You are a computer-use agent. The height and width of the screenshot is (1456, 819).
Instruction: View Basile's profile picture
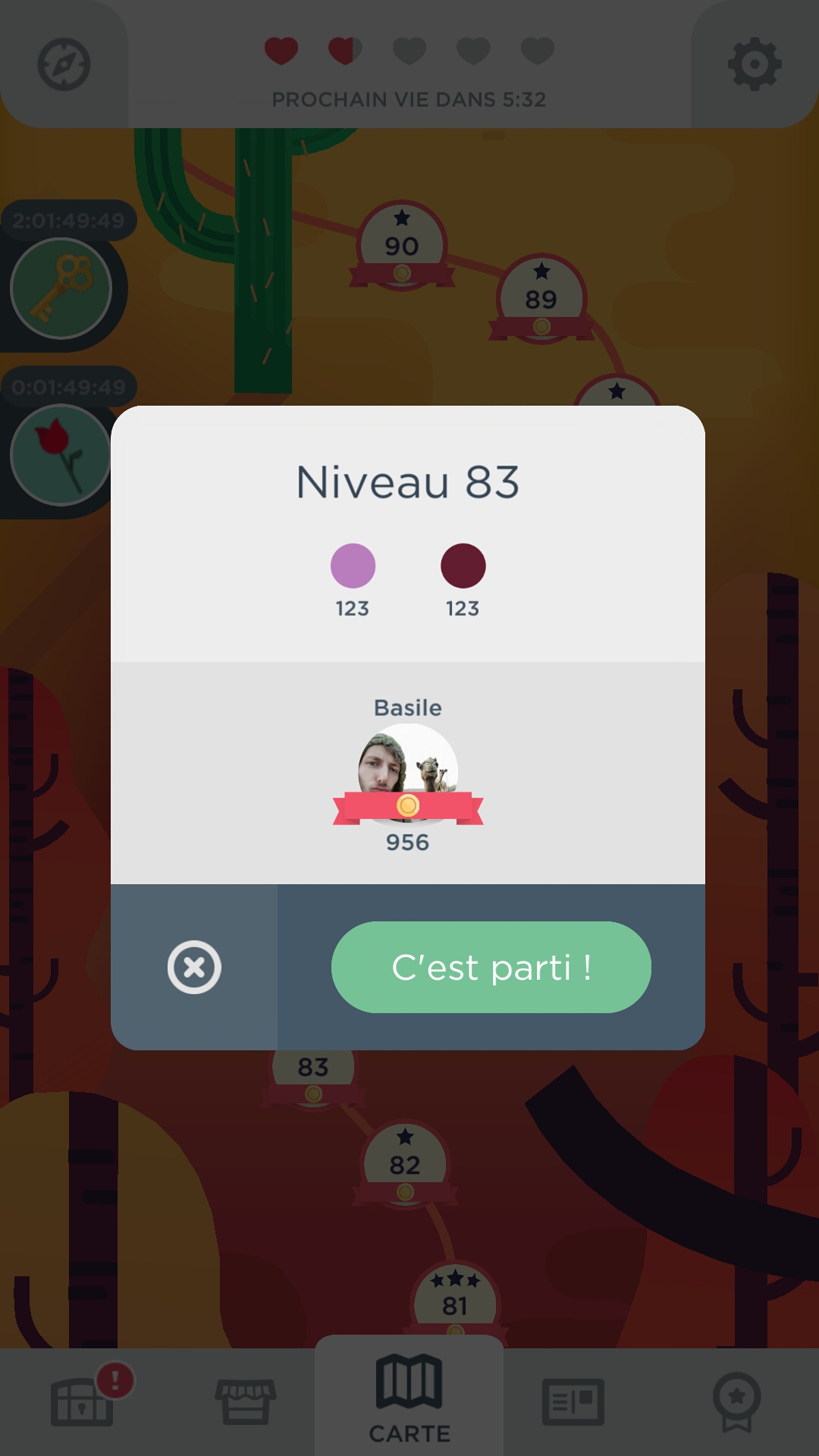point(408,770)
